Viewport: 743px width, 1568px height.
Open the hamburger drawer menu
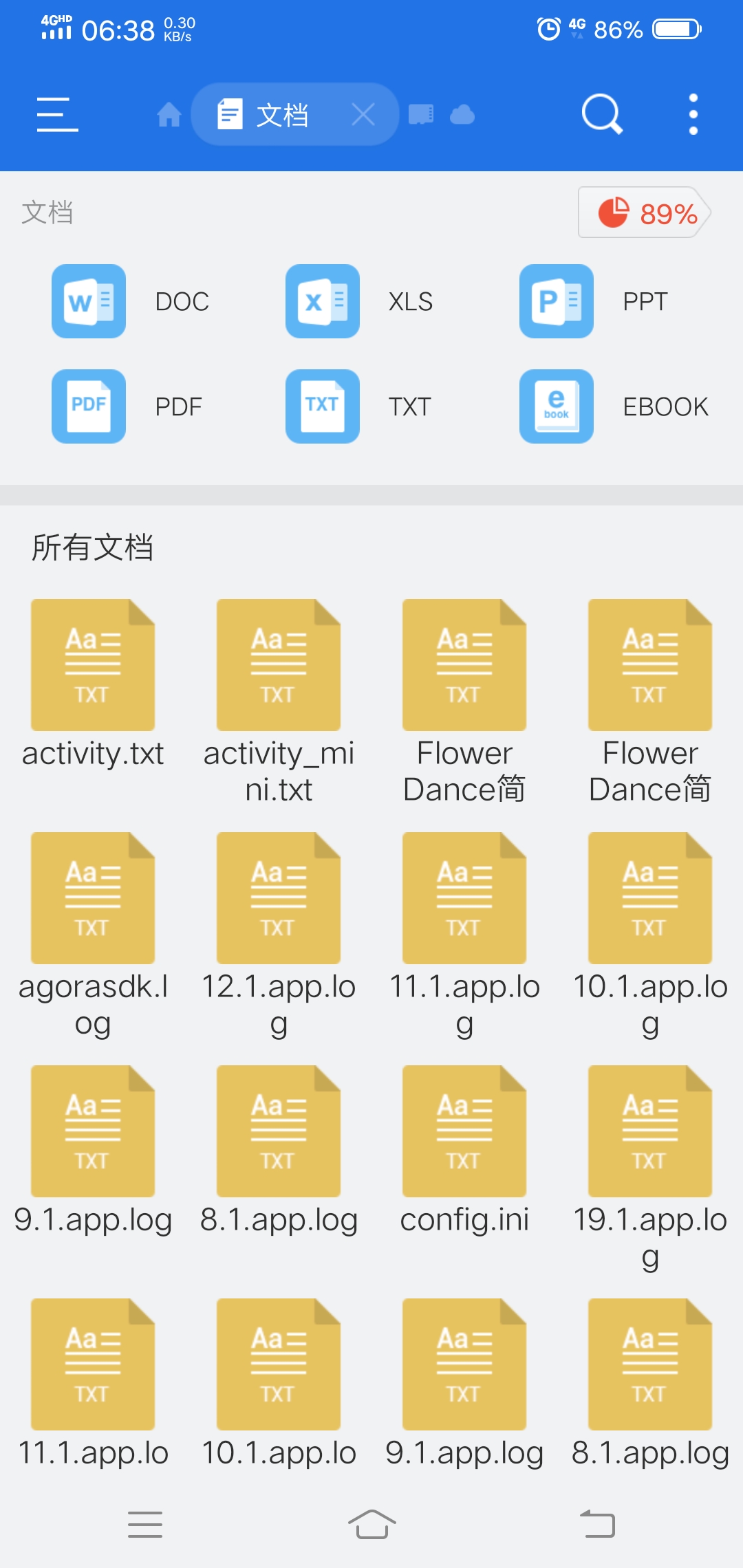58,114
